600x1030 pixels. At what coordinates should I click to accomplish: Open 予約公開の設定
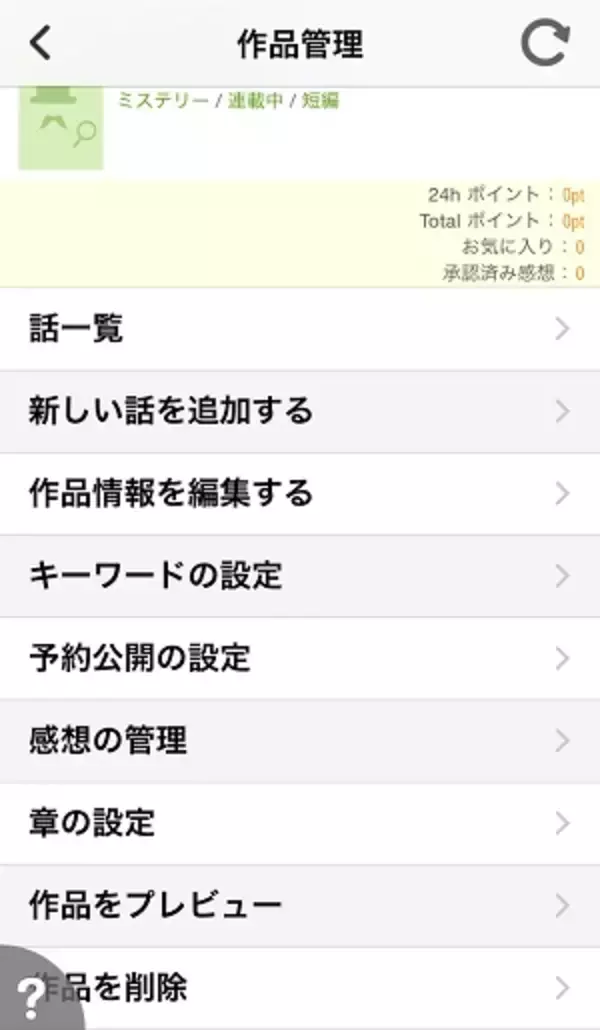tap(300, 658)
